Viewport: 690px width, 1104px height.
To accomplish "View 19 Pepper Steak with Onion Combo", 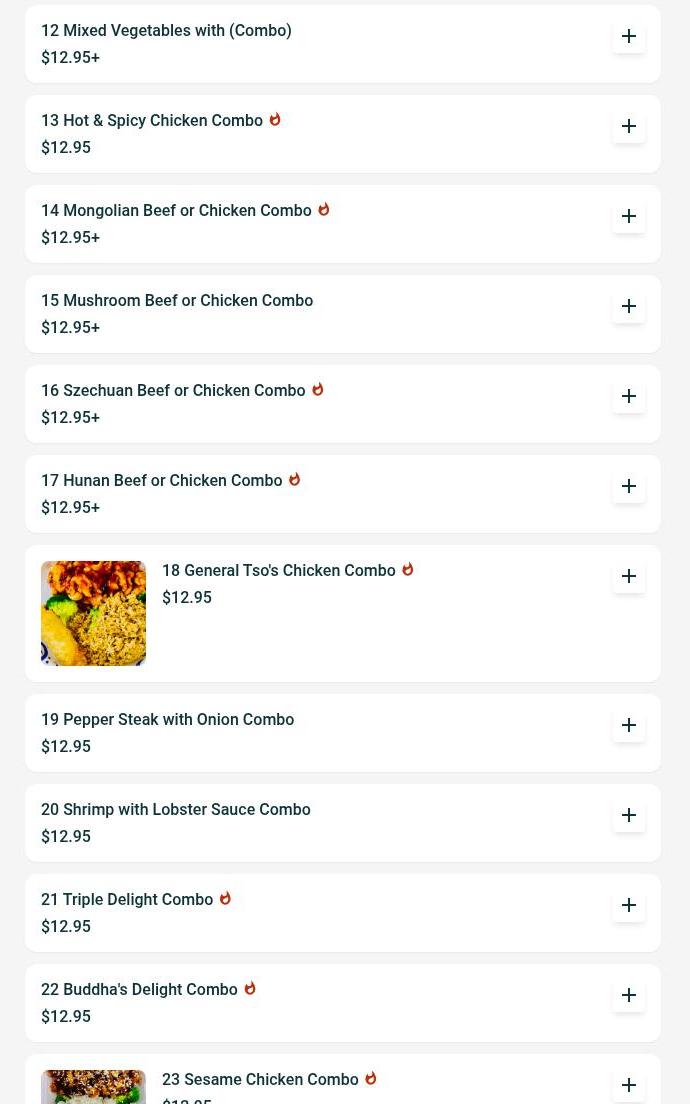I will click(167, 720).
